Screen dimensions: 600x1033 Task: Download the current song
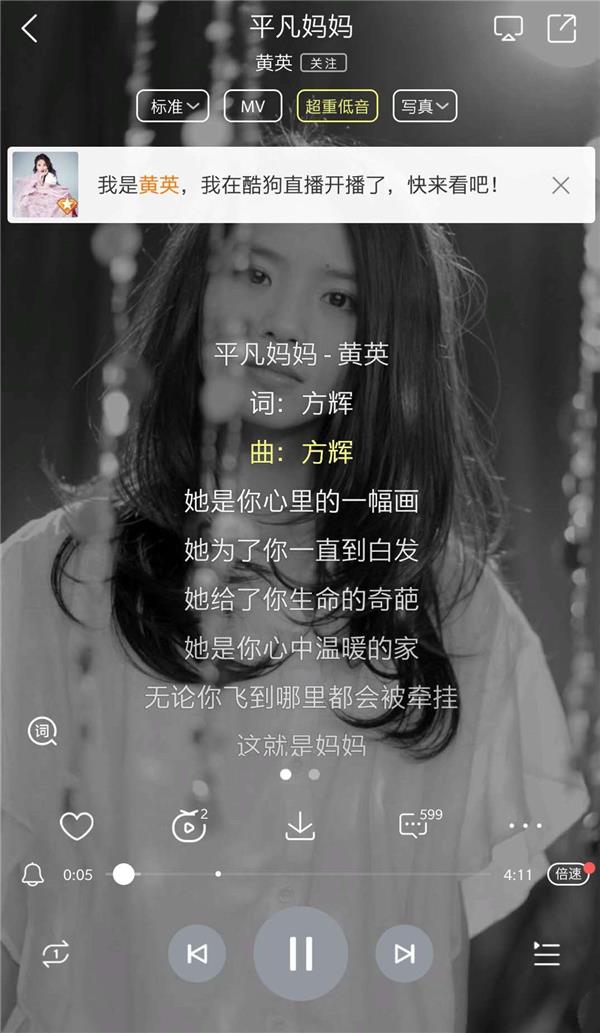pos(300,826)
